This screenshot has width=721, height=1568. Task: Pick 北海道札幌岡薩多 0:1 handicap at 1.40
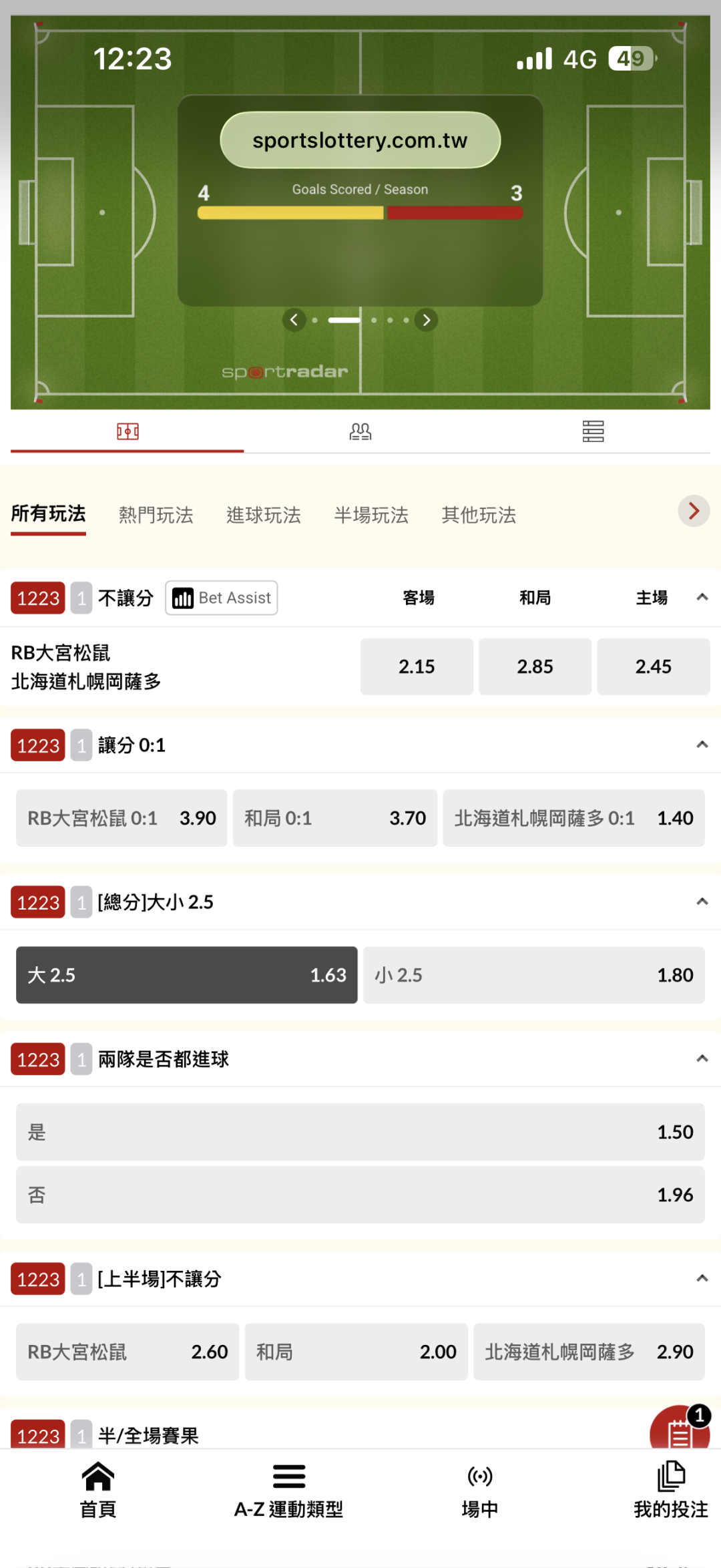click(573, 818)
